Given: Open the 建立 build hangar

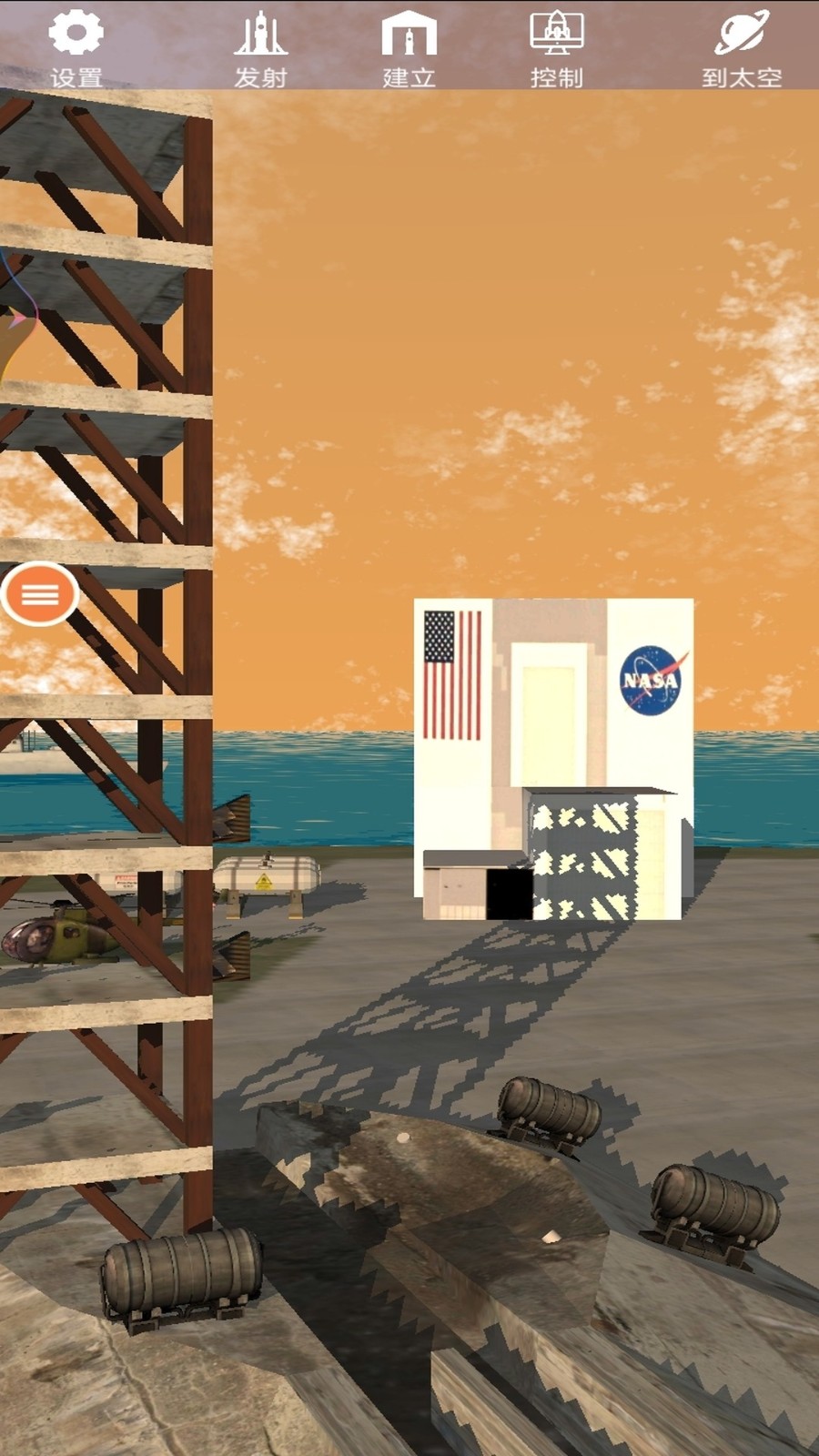Looking at the screenshot, I should click(x=409, y=47).
